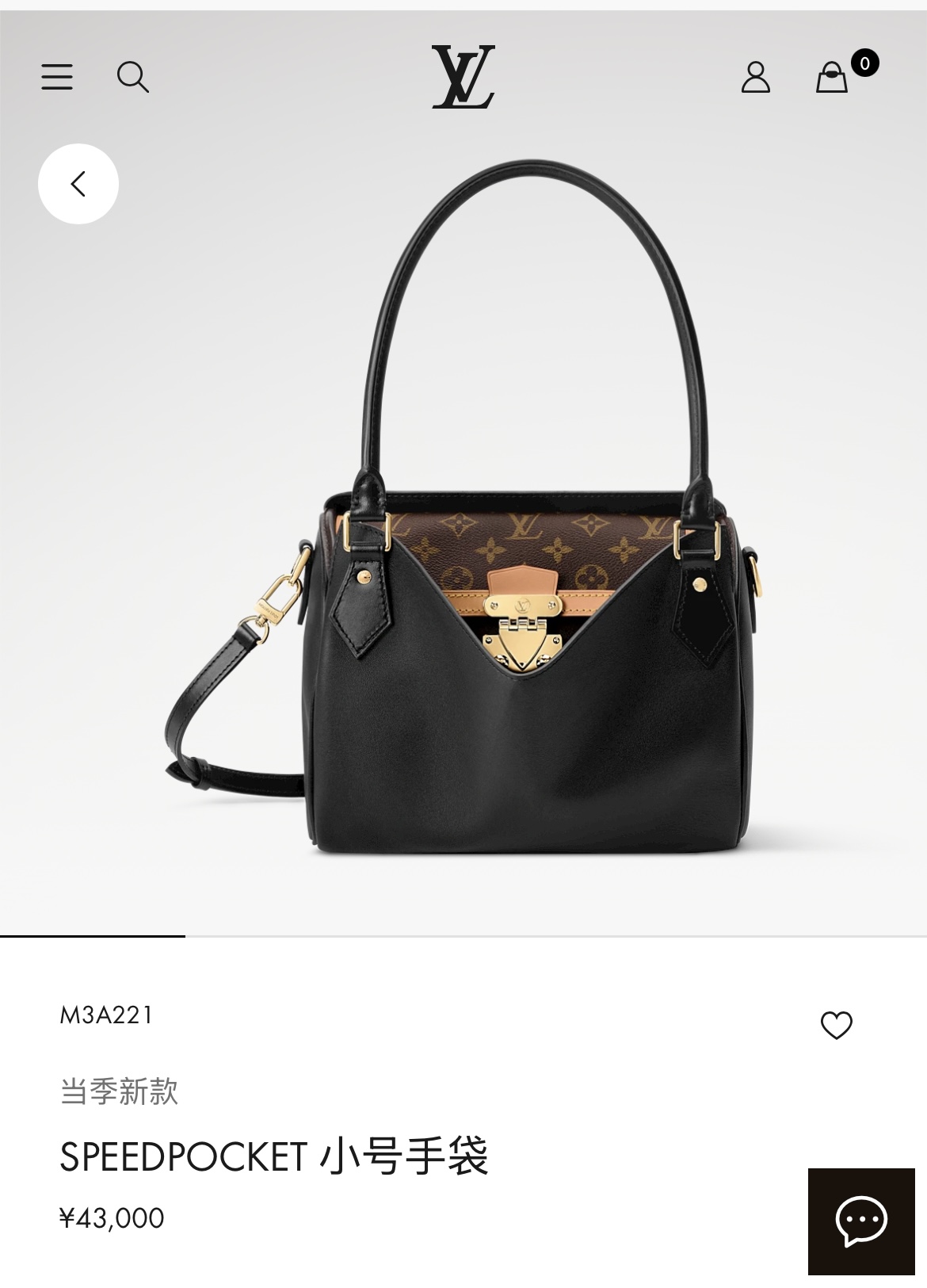Add Speedpocket bag to wishlist heart
927x1288 pixels.
836,1025
